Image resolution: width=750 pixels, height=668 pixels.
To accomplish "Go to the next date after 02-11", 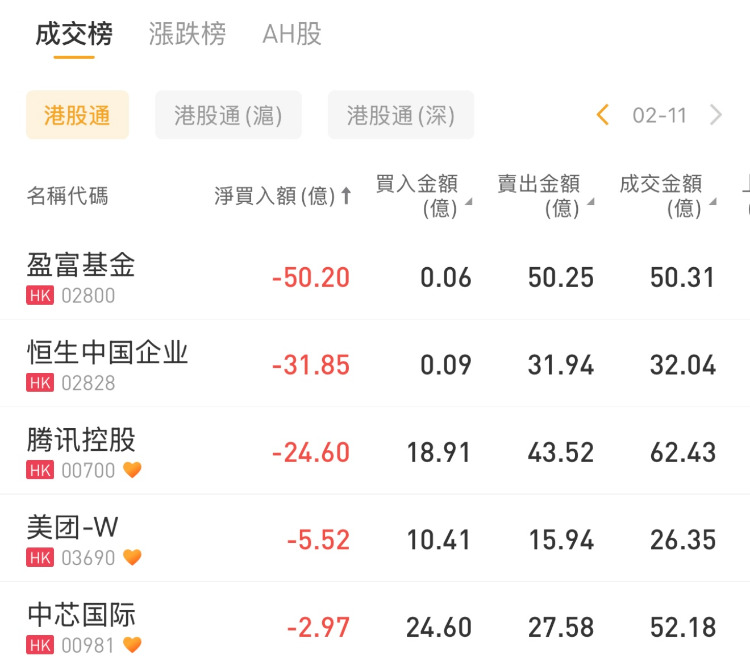I will [x=716, y=115].
